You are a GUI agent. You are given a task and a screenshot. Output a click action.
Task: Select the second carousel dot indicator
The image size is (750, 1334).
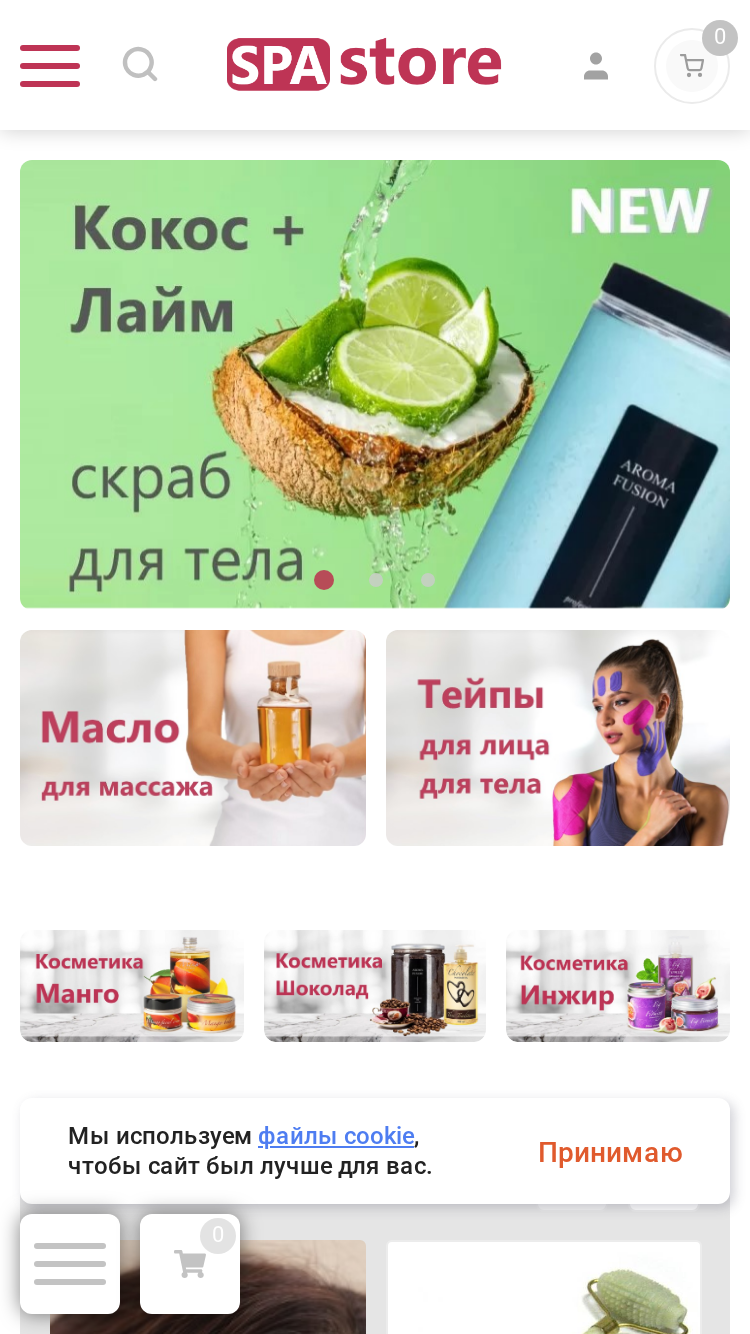(x=376, y=580)
